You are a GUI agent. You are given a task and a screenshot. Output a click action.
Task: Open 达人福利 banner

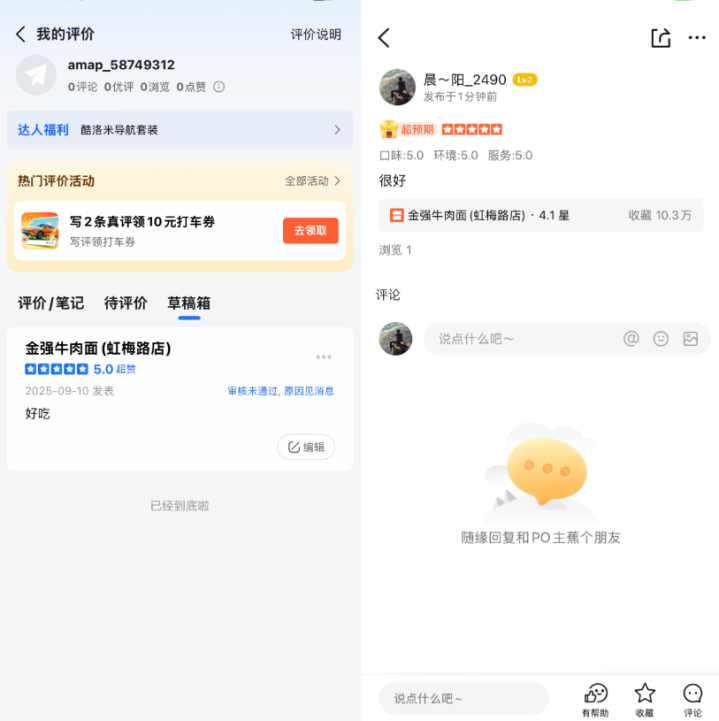tap(180, 130)
